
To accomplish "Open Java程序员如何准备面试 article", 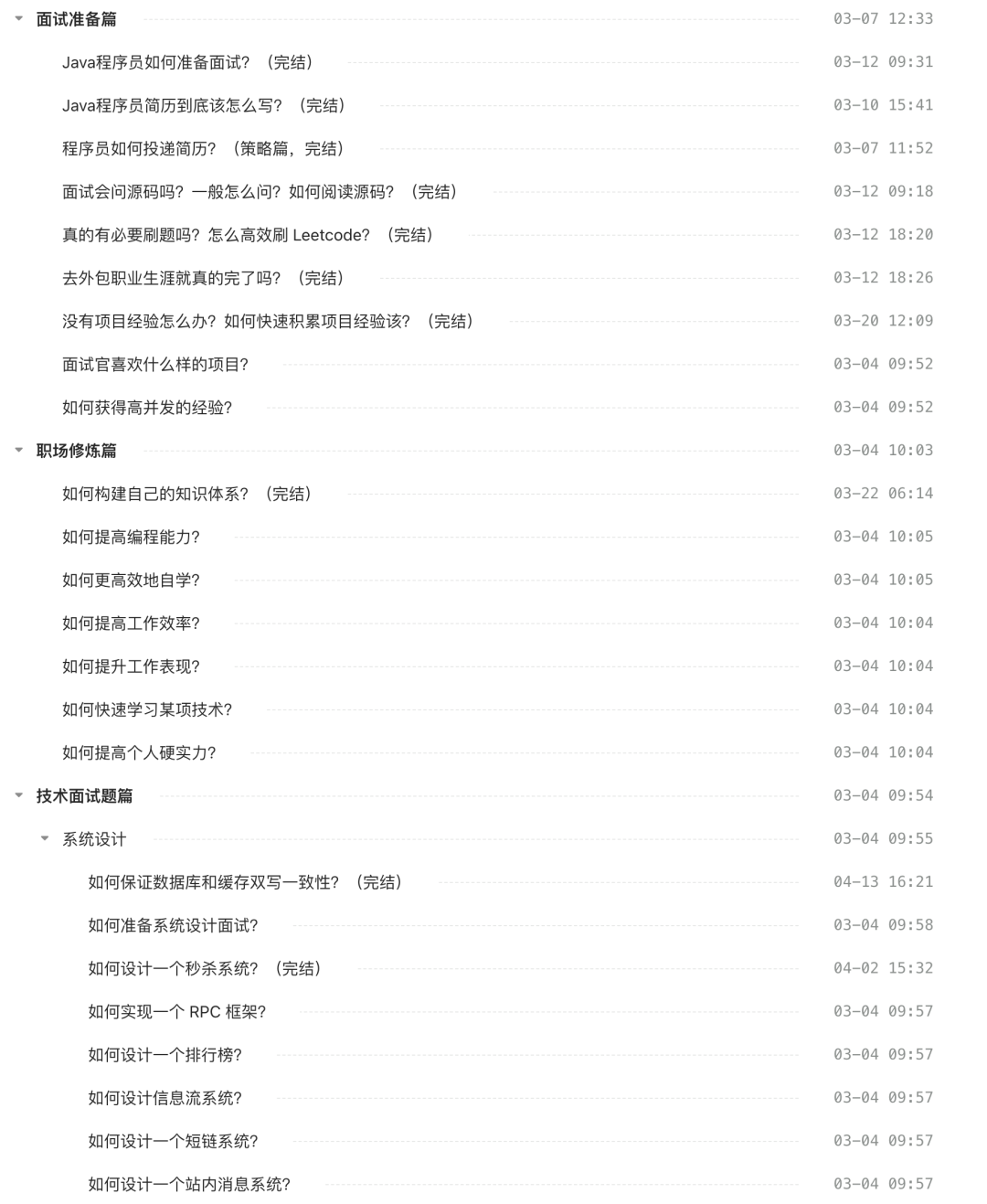I will click(186, 62).
